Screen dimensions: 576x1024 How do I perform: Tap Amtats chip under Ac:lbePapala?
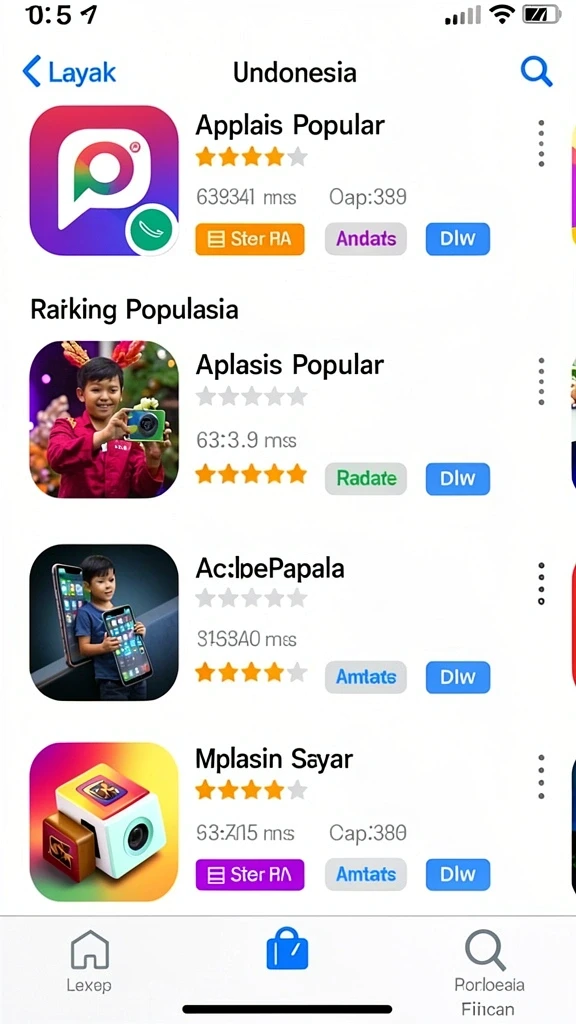[x=366, y=677]
